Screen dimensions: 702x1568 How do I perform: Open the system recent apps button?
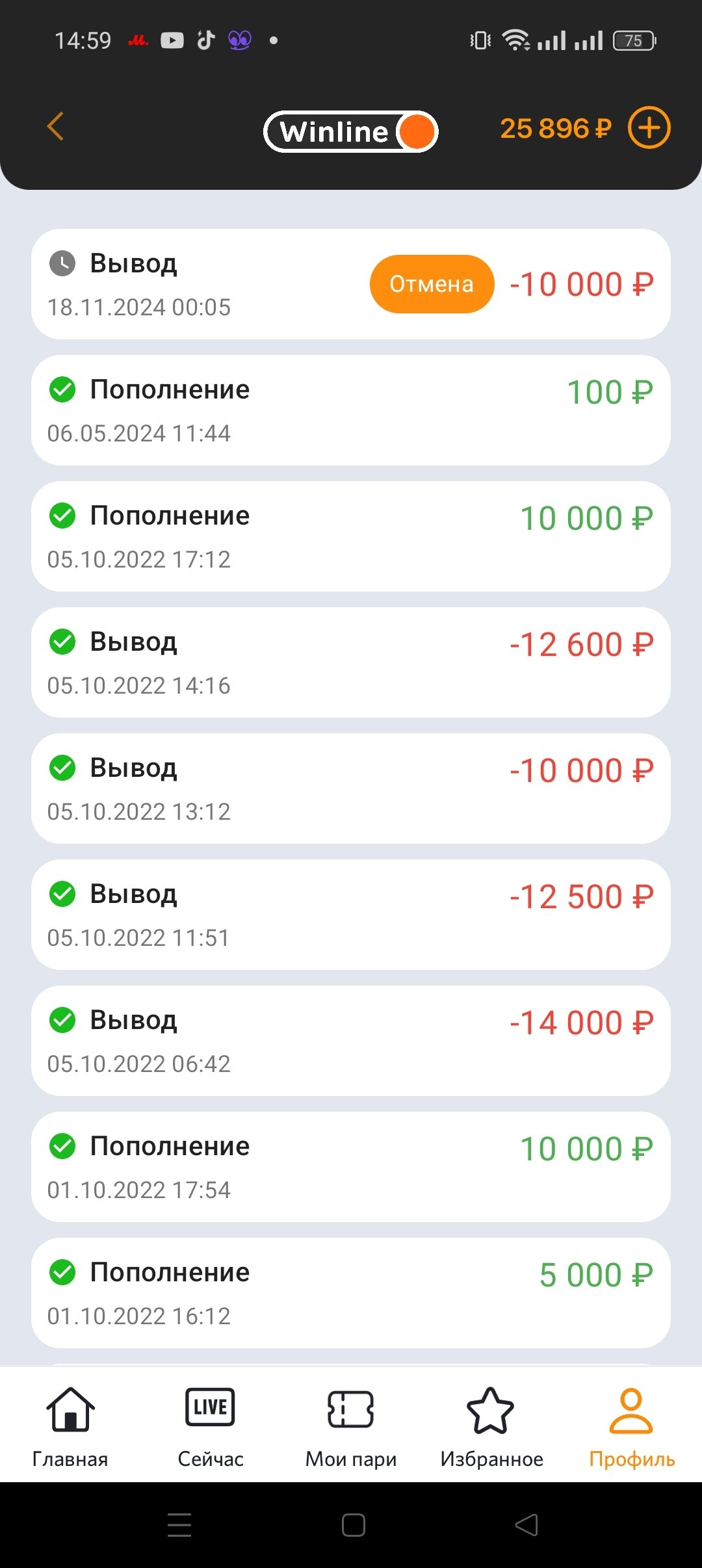[x=179, y=1525]
